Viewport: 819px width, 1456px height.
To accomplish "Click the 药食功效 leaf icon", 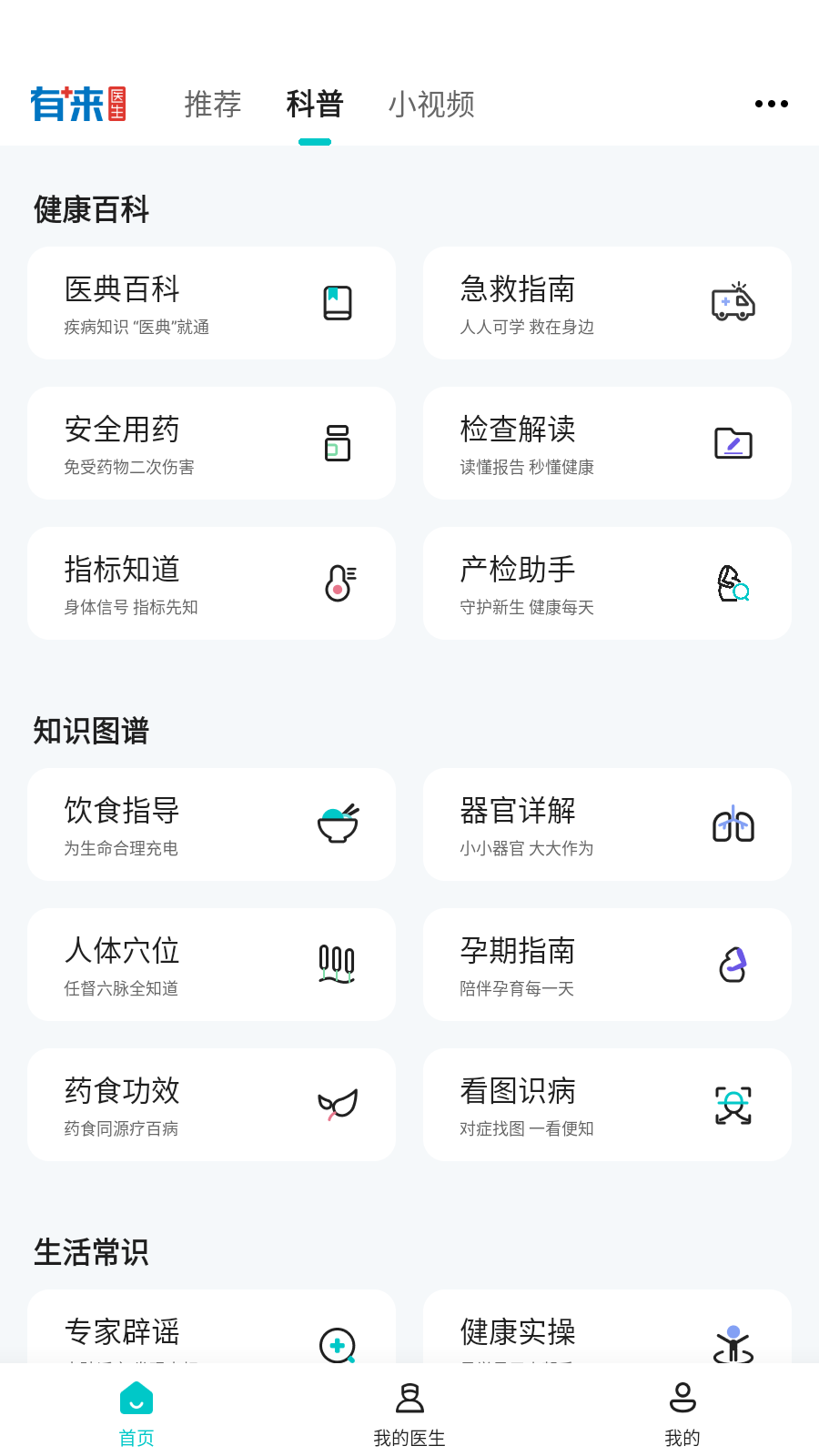I will 338,1105.
